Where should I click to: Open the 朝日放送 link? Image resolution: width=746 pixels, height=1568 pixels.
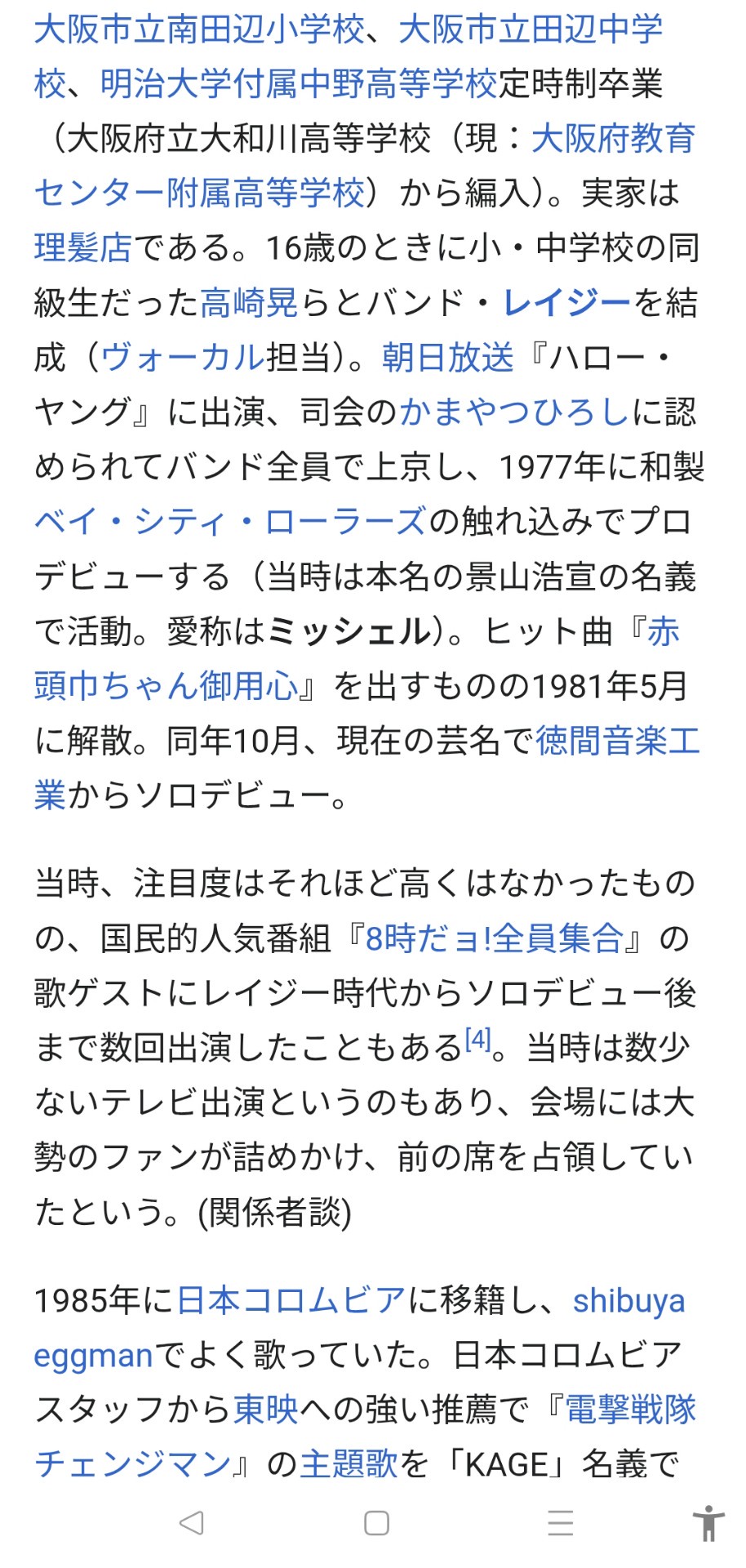[x=447, y=358]
